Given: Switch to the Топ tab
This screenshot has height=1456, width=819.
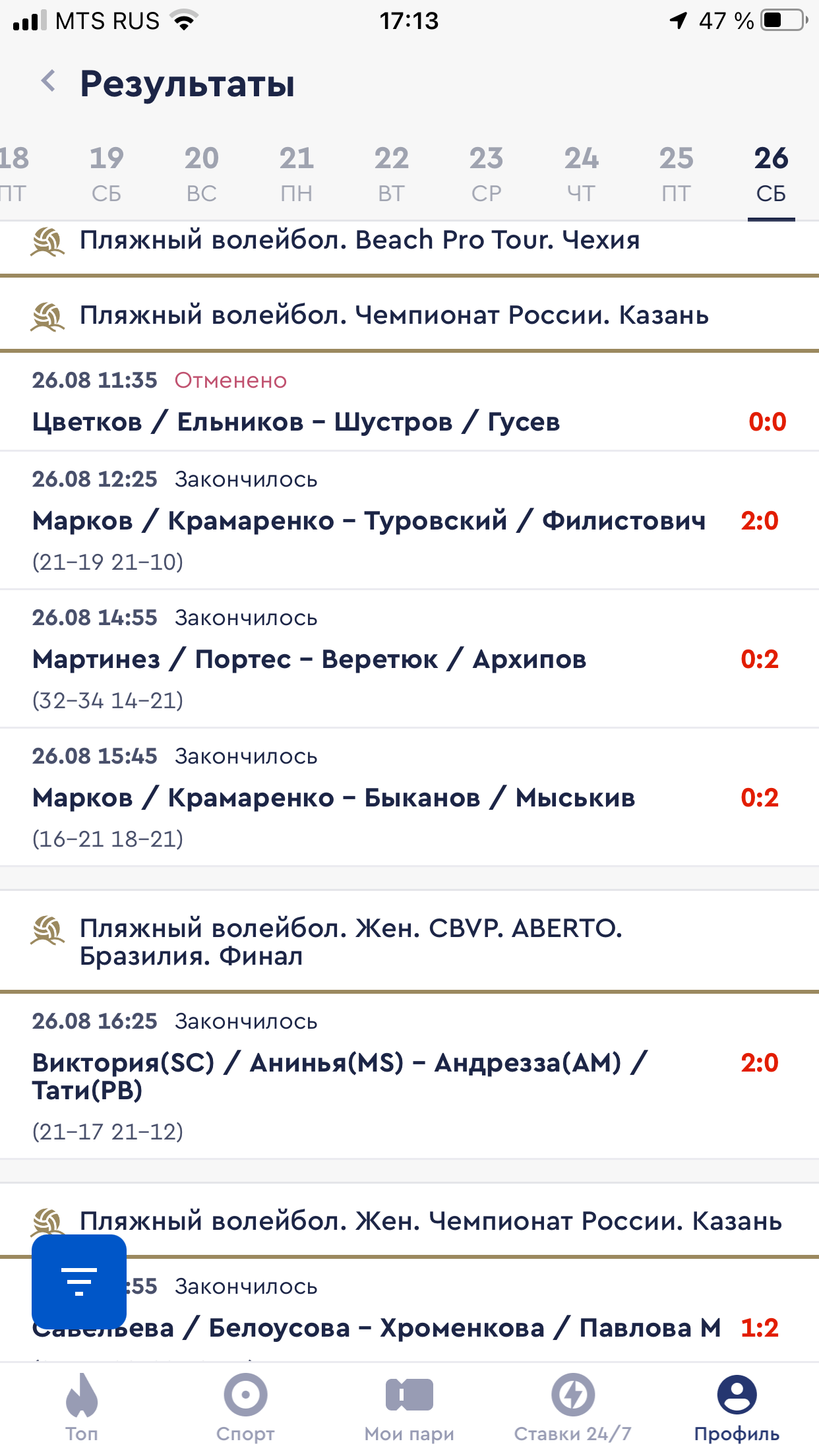Looking at the screenshot, I should pos(82,1407).
